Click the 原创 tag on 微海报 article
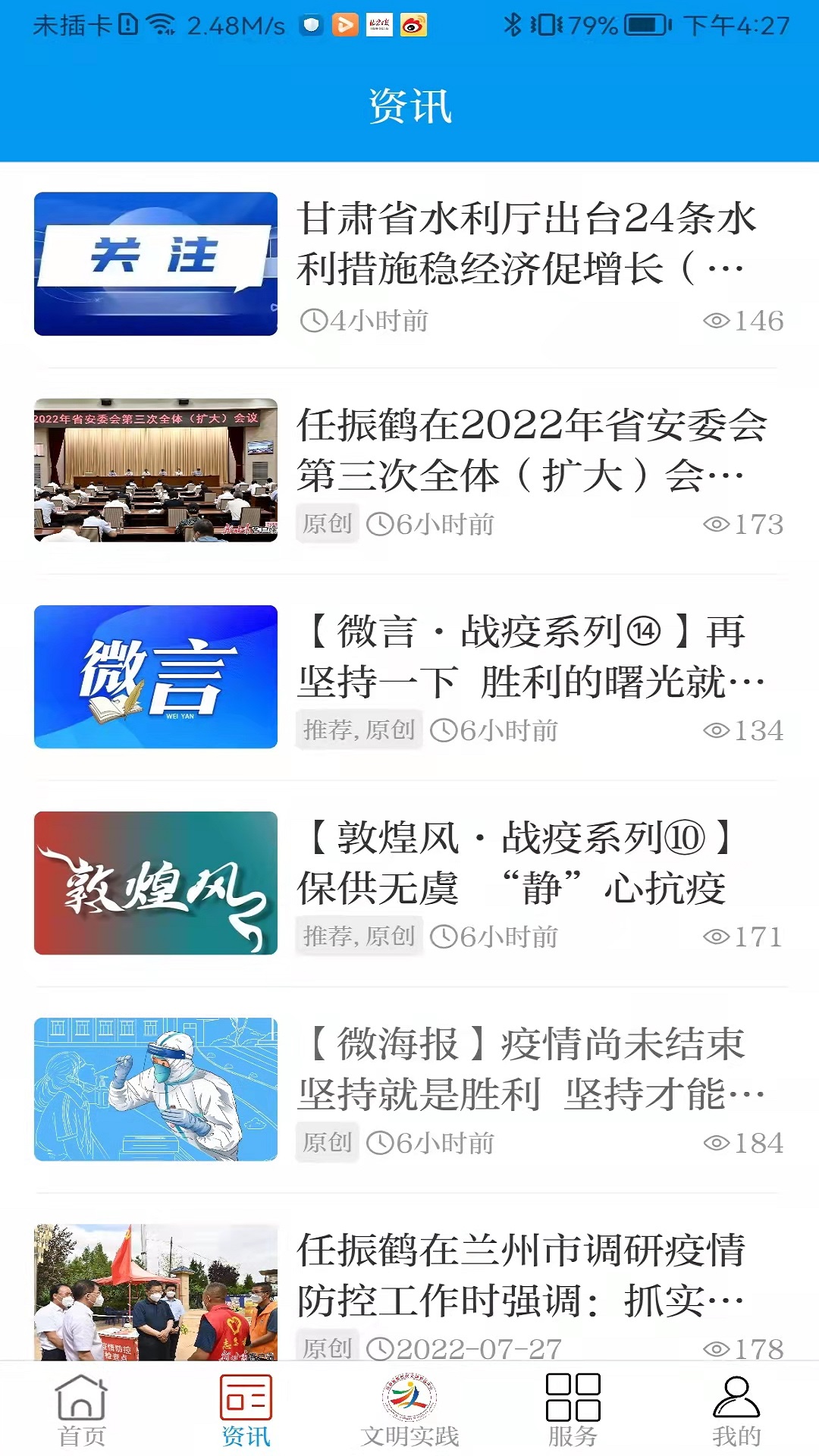The image size is (819, 1456). [x=328, y=1141]
